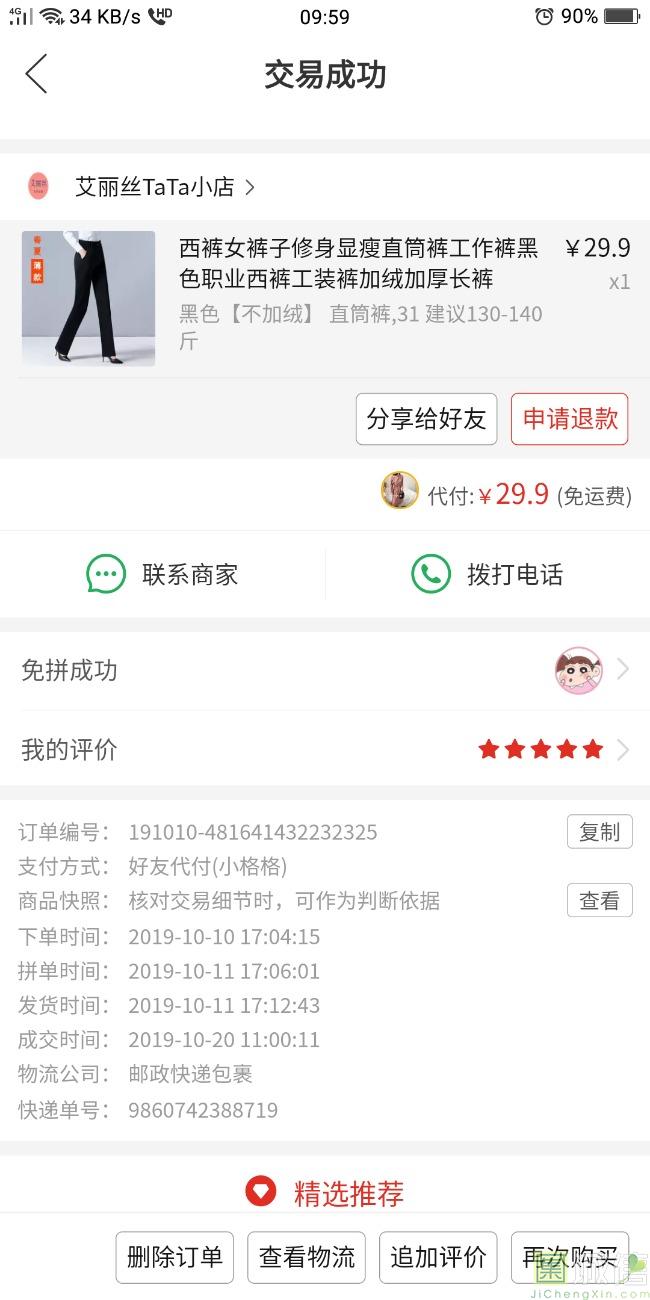The height and width of the screenshot is (1300, 650).
Task: Contact the merchant via 联系商家
Action: pyautogui.click(x=162, y=574)
